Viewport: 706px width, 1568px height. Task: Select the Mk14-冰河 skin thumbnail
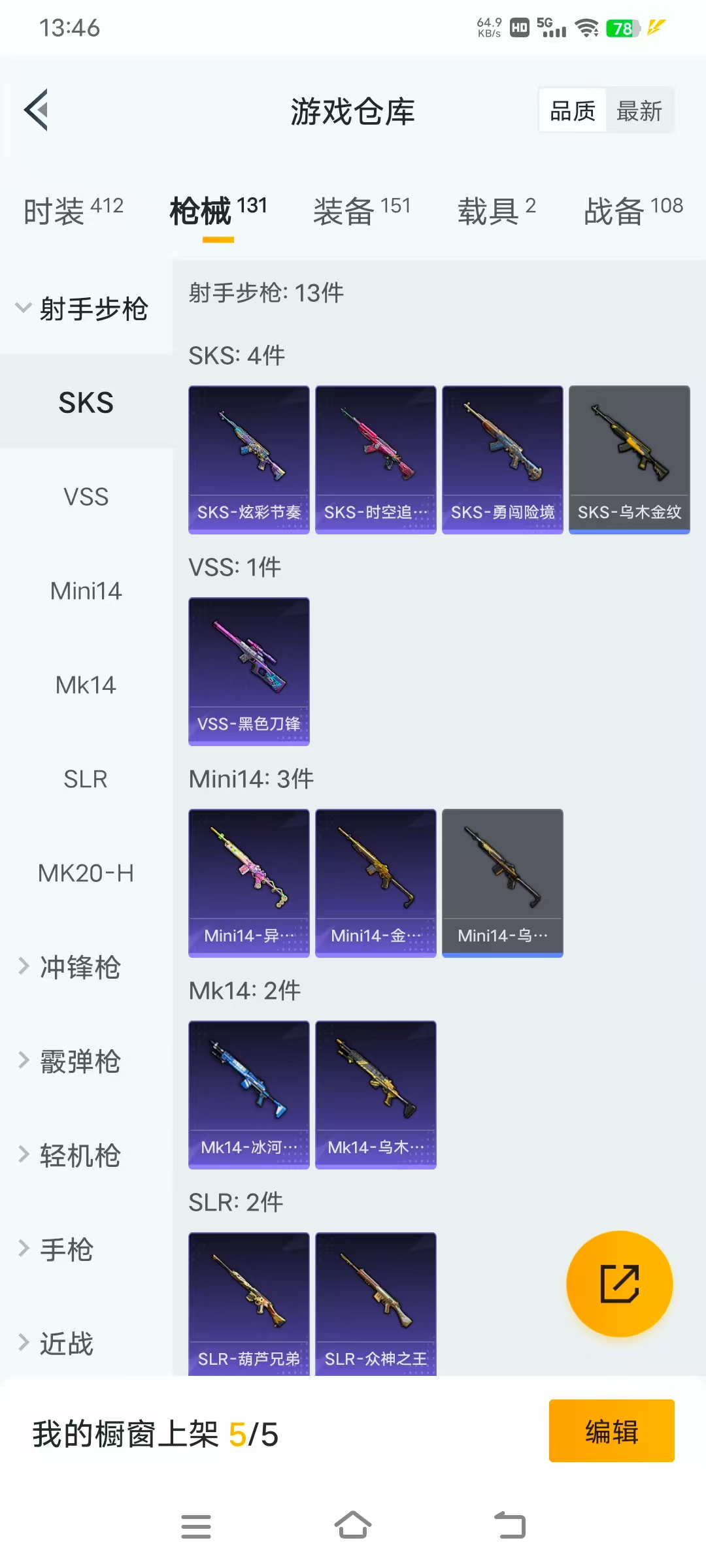tap(248, 1094)
